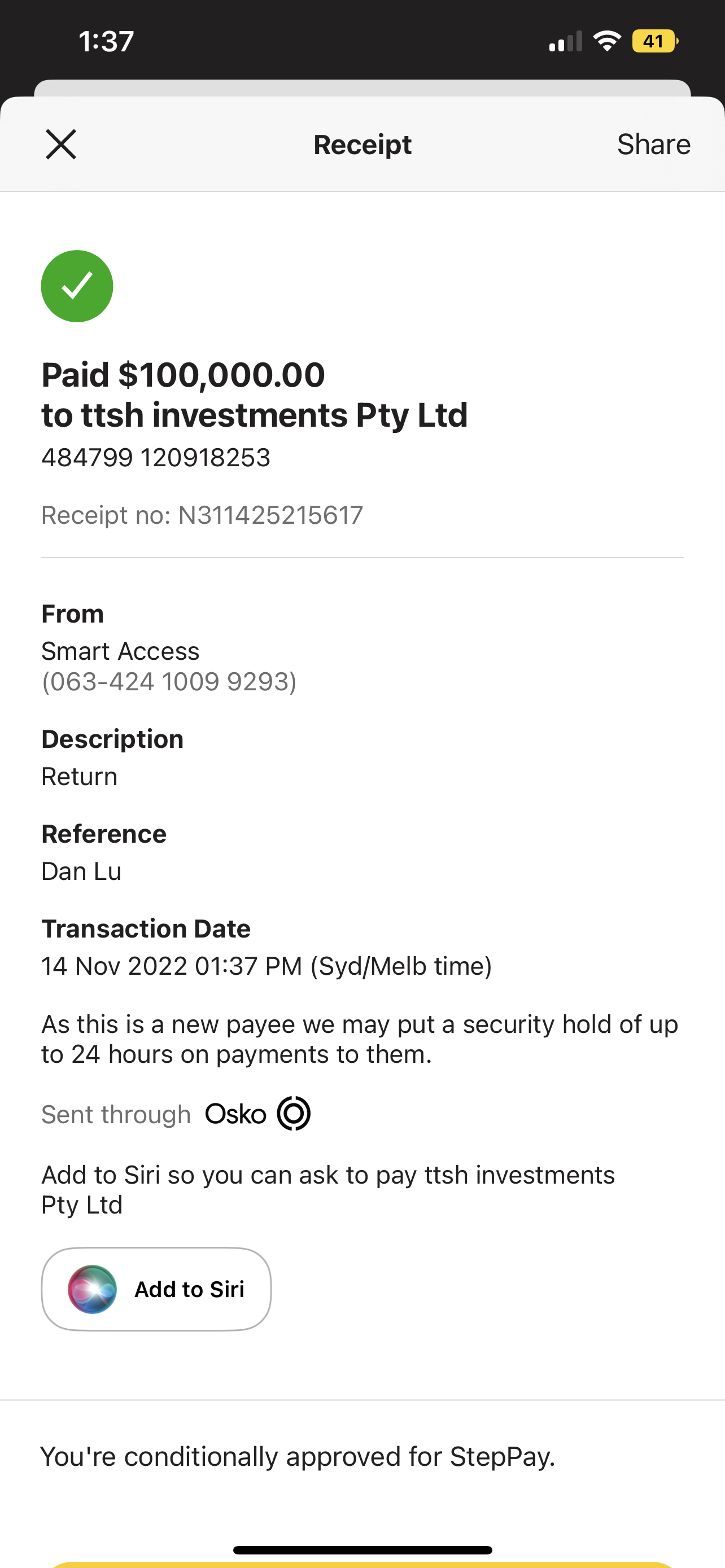This screenshot has height=1568, width=725.
Task: Tap the Add to Siri button
Action: (x=156, y=1289)
